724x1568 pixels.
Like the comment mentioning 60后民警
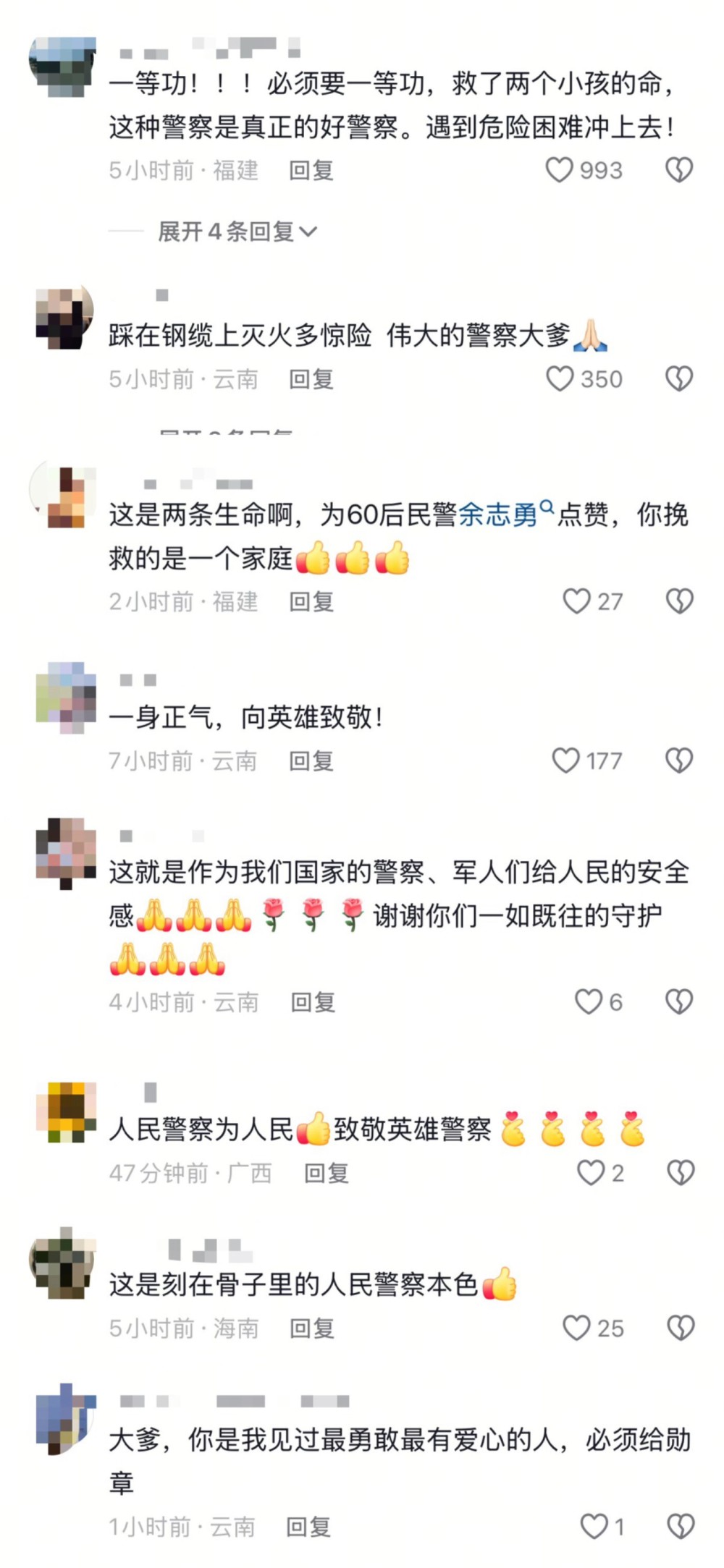pos(576,601)
